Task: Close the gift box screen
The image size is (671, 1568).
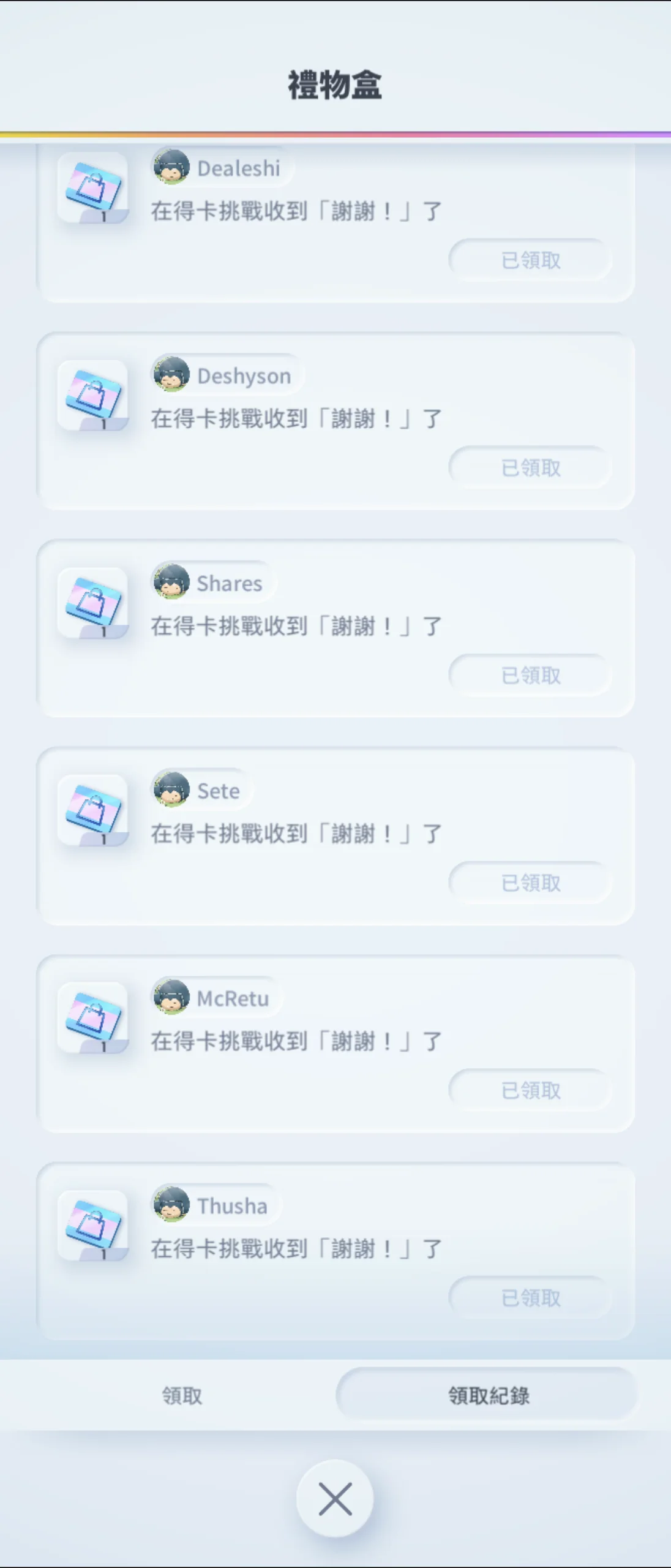Action: [x=335, y=1498]
